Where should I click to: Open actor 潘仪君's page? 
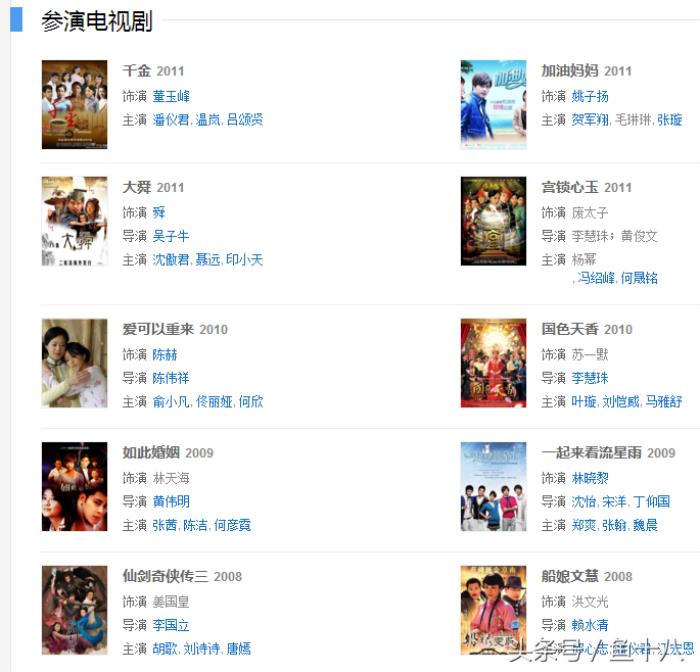171,119
